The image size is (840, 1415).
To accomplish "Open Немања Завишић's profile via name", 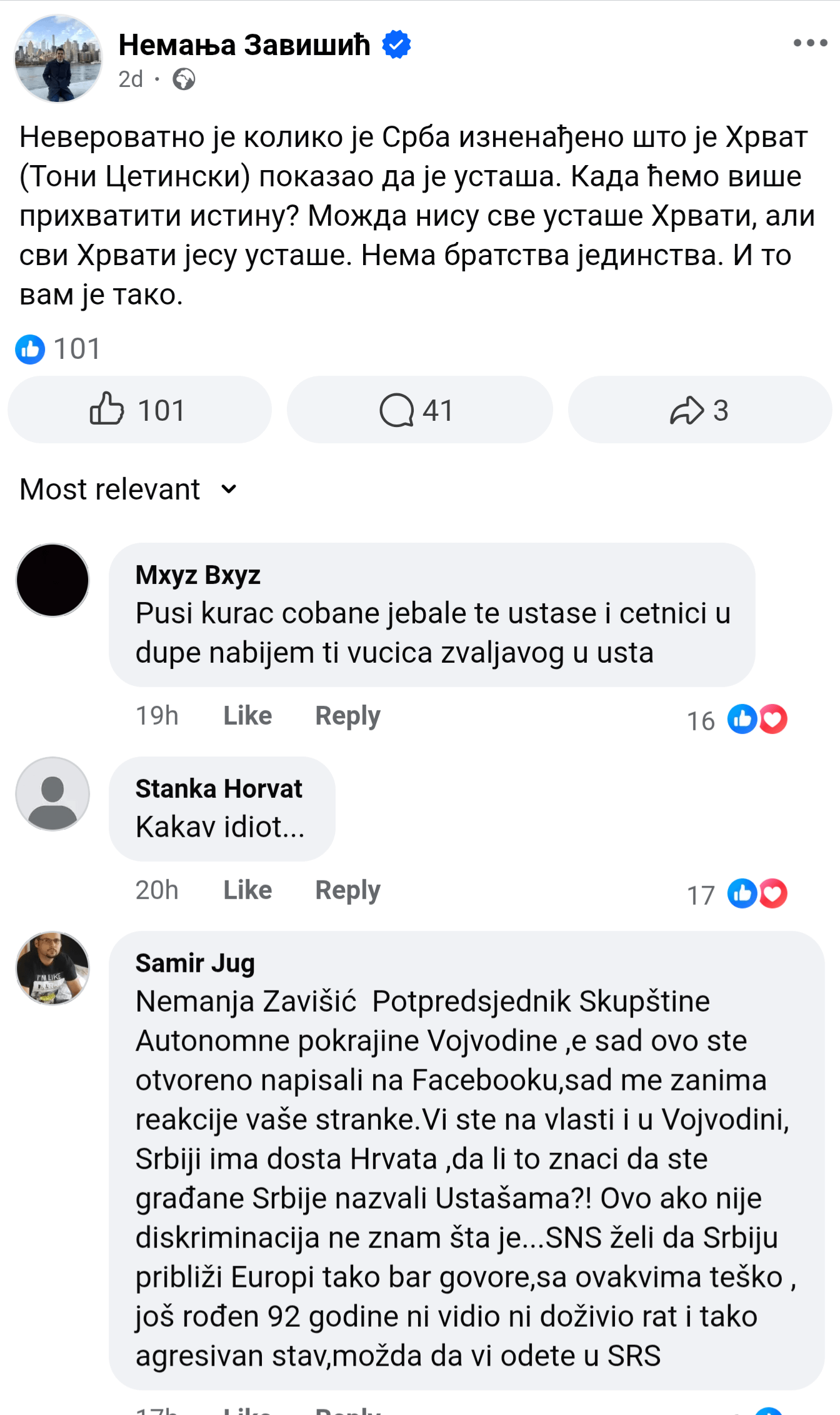I will pyautogui.click(x=244, y=45).
